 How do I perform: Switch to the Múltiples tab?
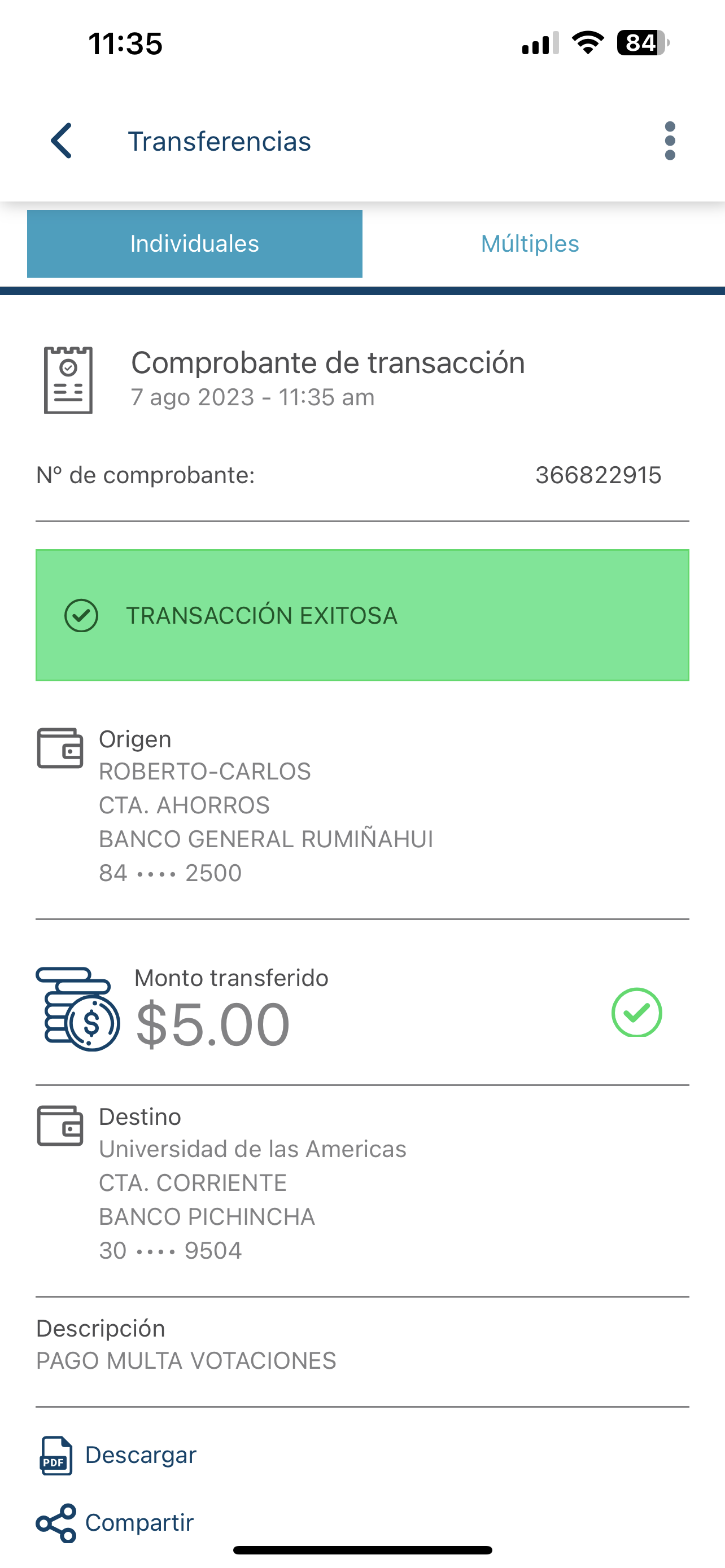point(530,244)
